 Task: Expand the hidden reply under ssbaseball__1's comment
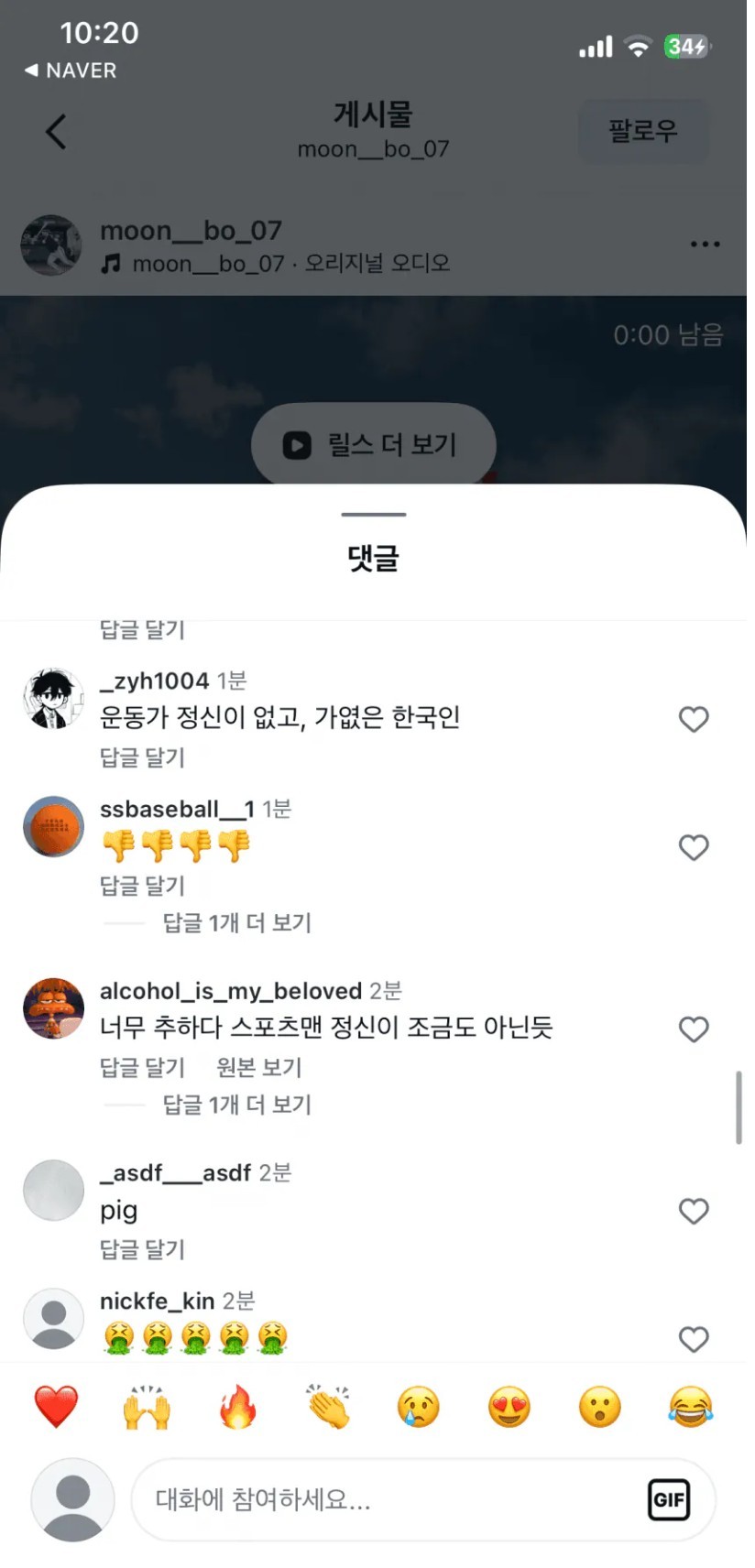pos(236,923)
